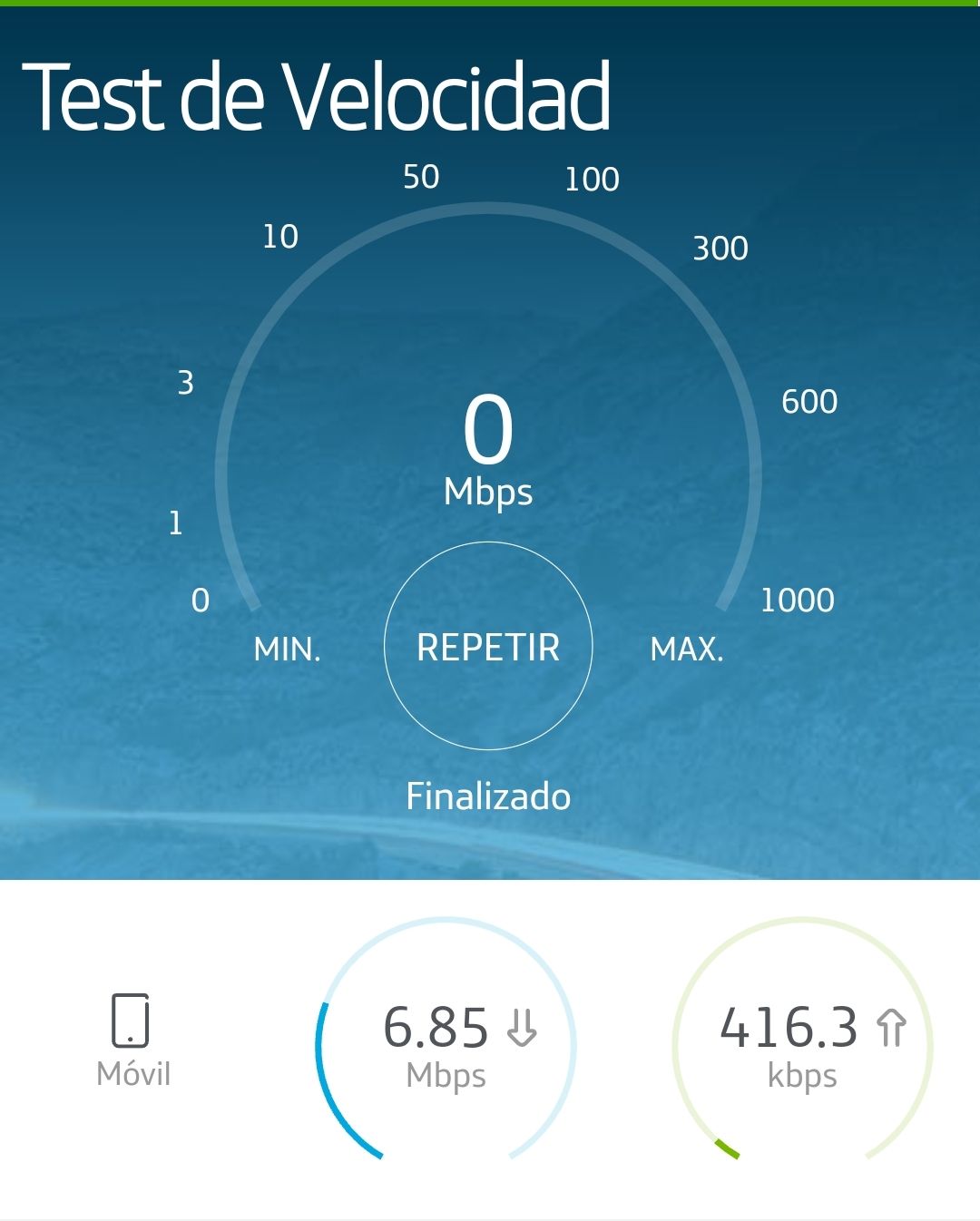Screen dimensions: 980x1221
Task: Click the upload arrow icon beside 416.3
Action: pos(893,1028)
